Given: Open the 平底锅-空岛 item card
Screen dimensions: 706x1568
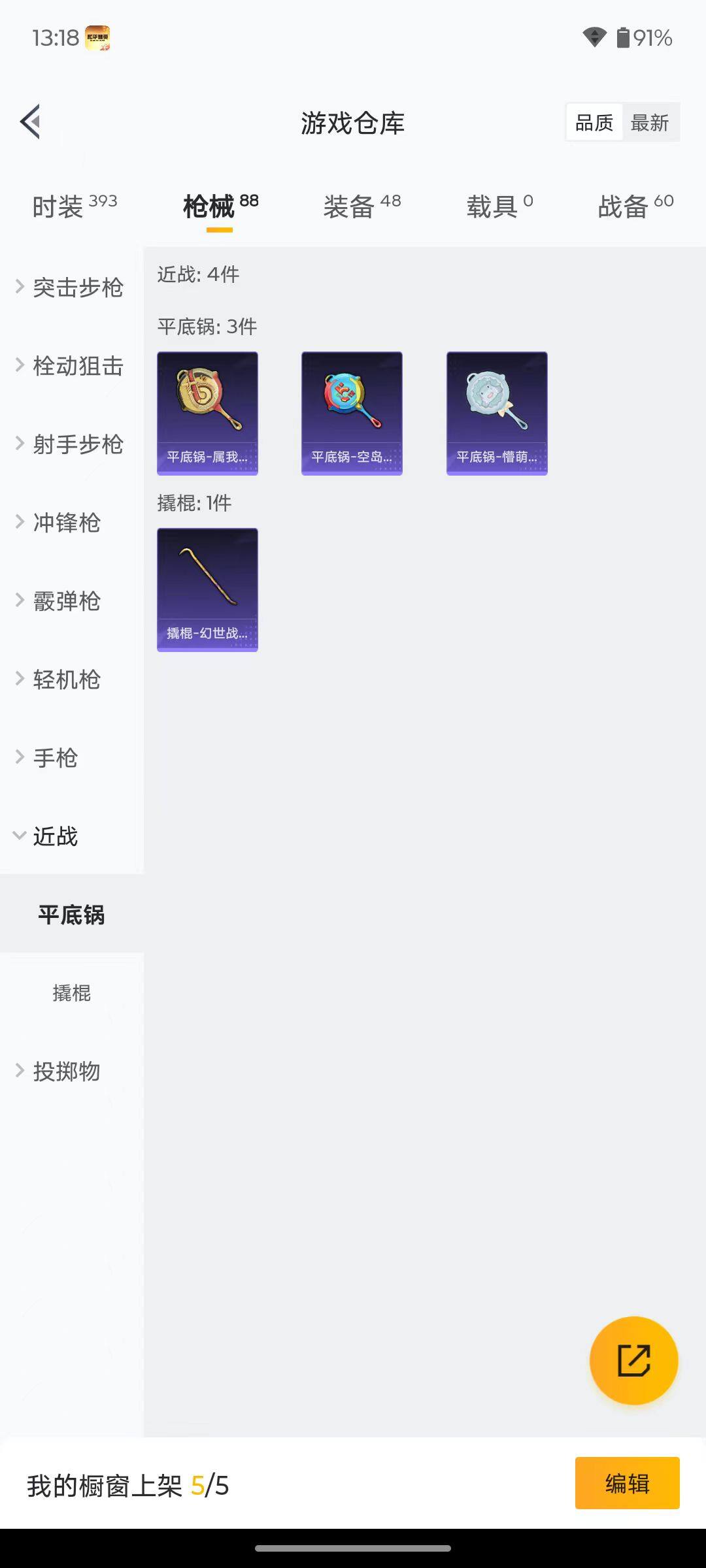Looking at the screenshot, I should coord(352,413).
